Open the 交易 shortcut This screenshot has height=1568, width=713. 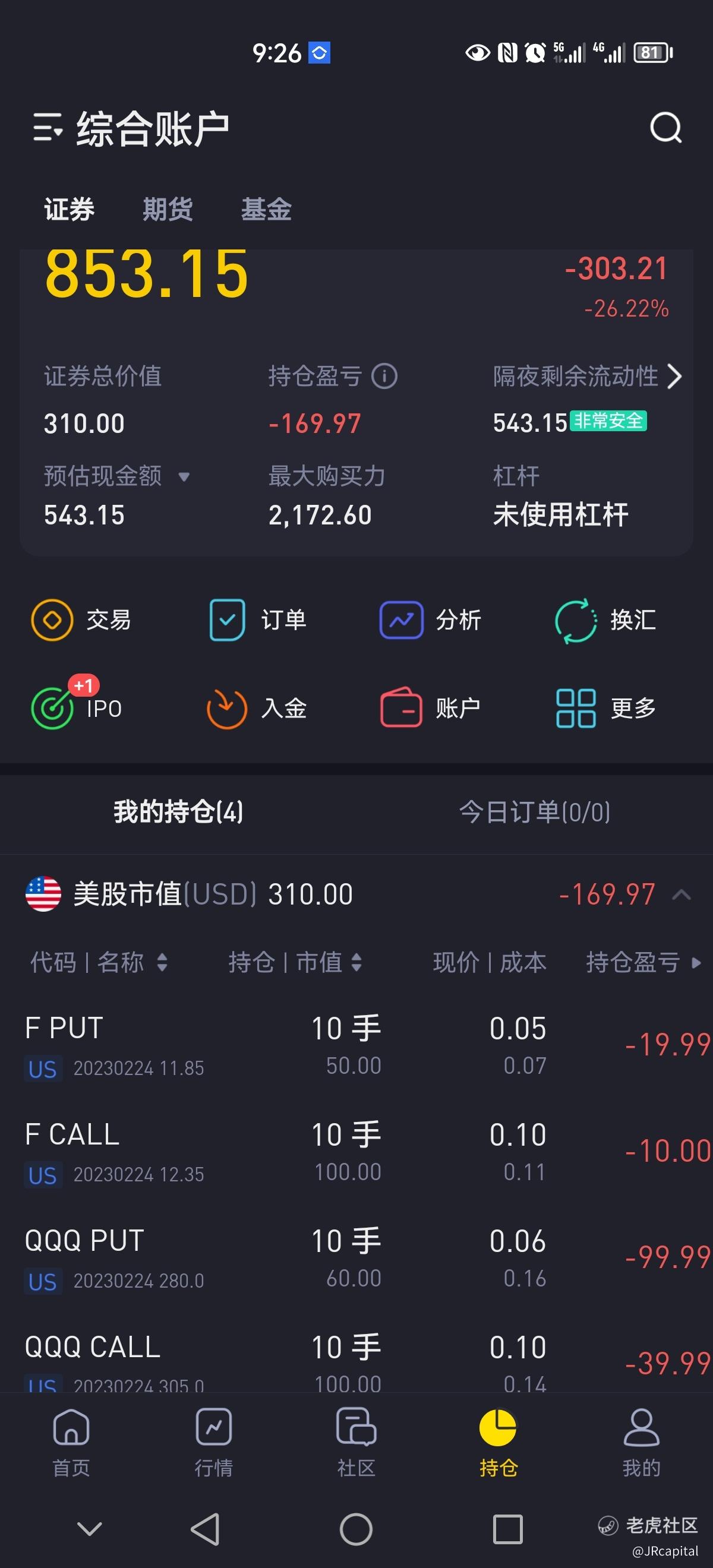[x=81, y=619]
